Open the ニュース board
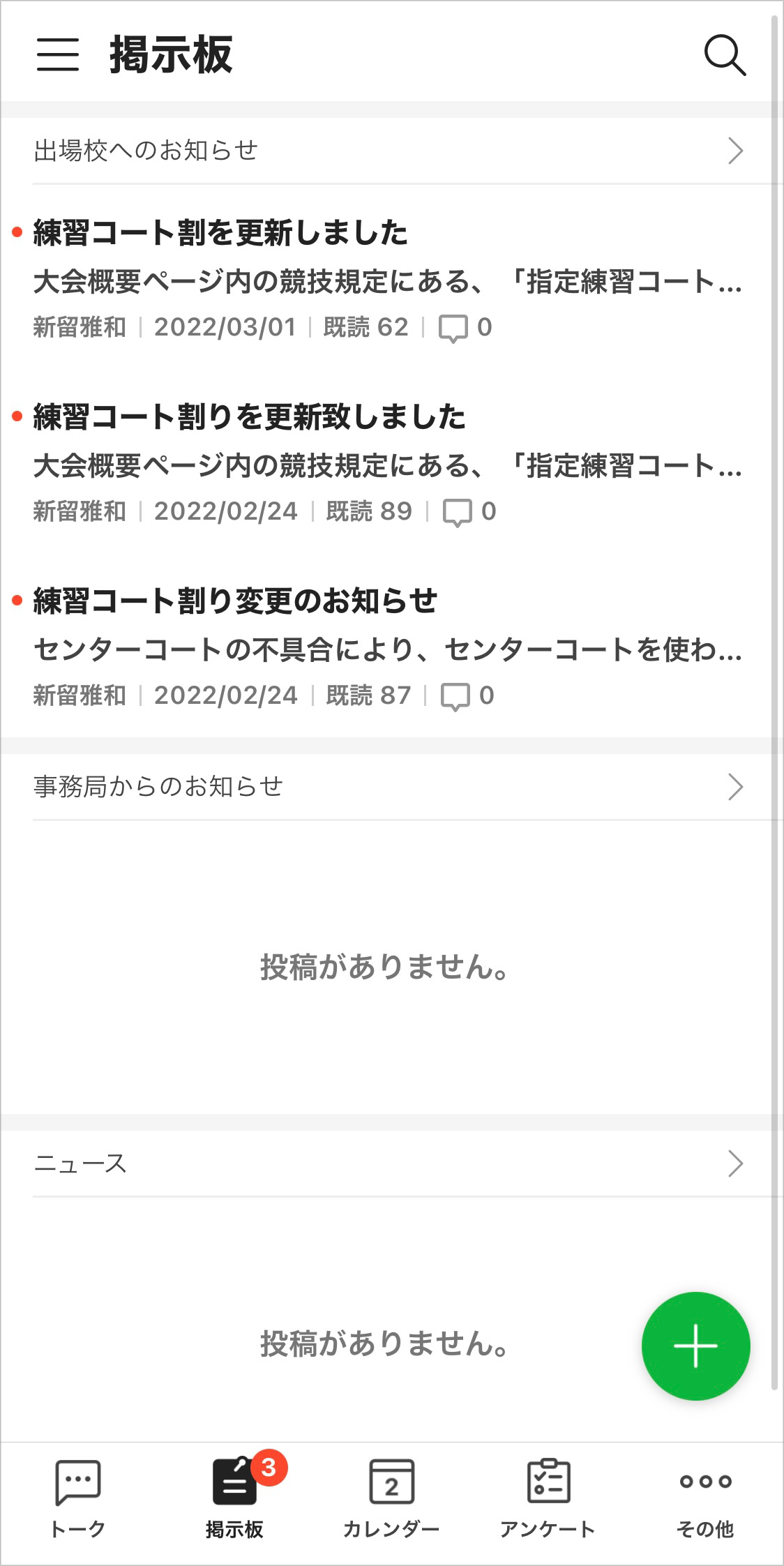Viewport: 784px width, 1566px height. 388,1164
